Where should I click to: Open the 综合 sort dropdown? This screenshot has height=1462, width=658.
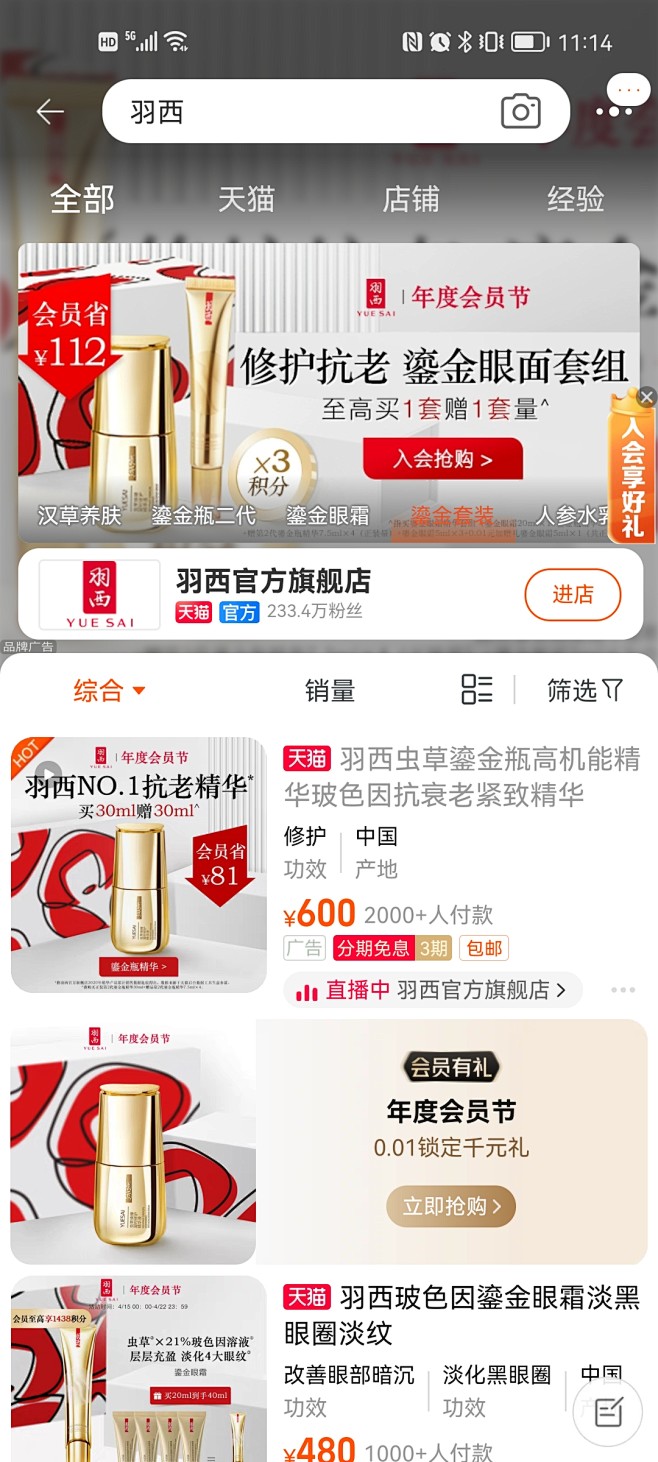coord(109,690)
